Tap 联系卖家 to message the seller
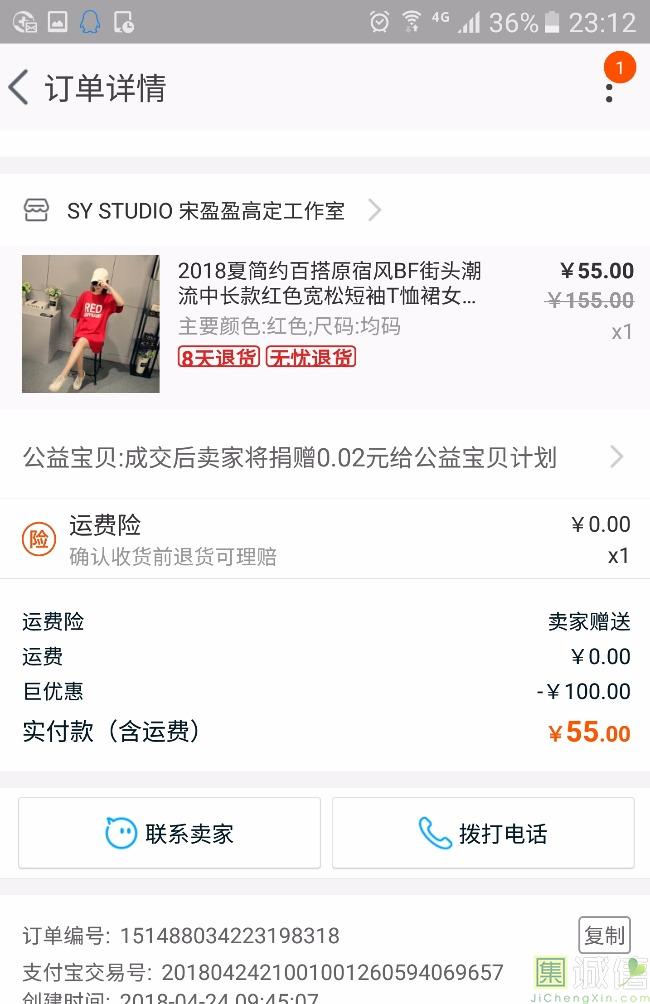Screen dimensions: 650x1004 170,833
